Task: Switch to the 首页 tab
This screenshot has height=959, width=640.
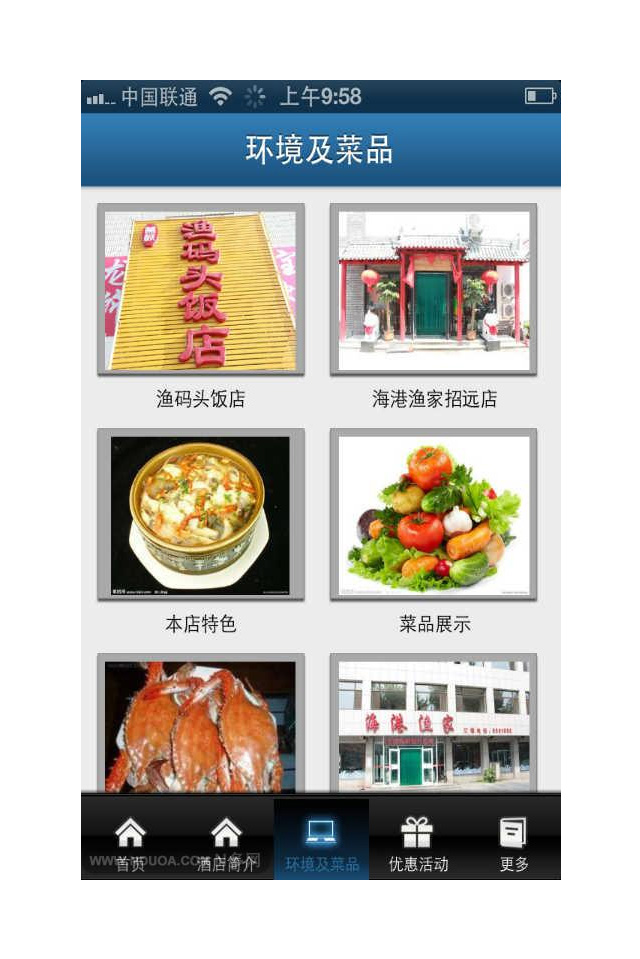Action: click(130, 843)
